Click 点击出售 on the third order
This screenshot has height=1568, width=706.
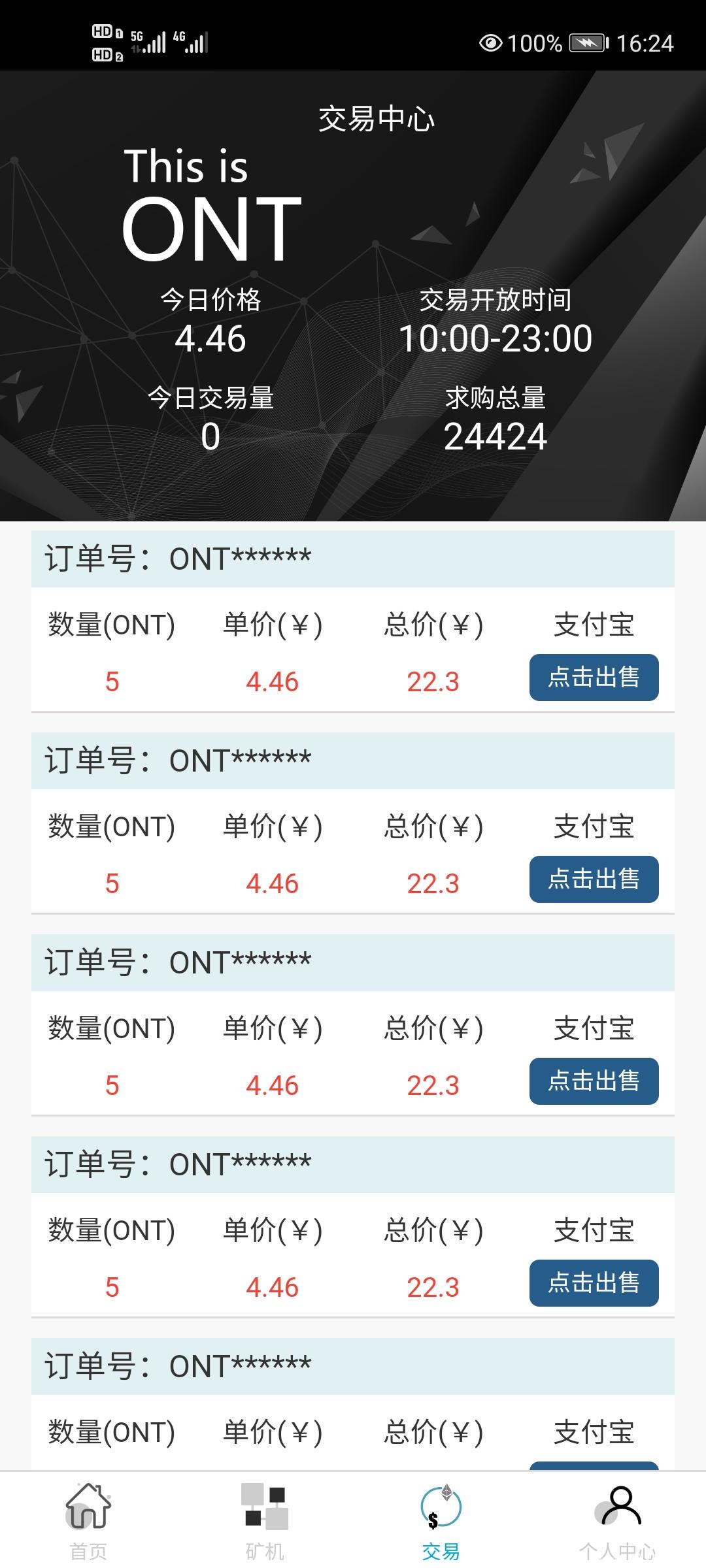[x=593, y=1081]
